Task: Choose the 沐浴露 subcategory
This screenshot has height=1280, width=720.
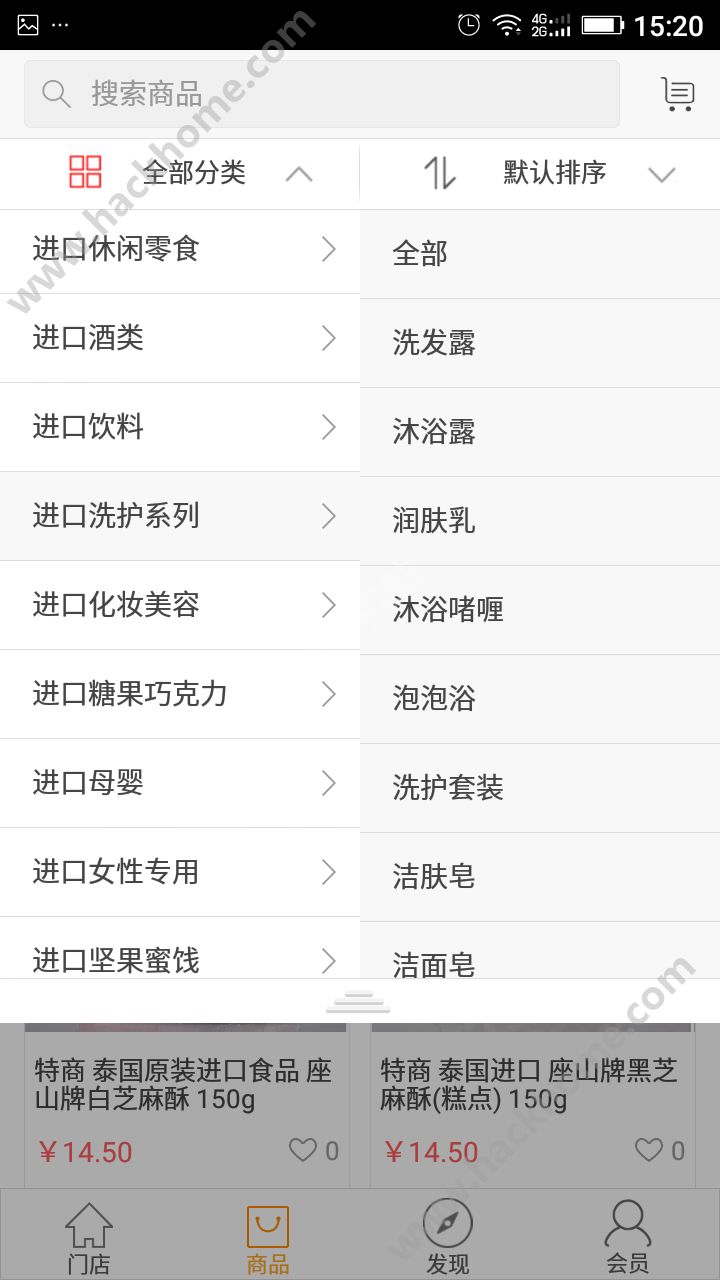Action: pos(540,432)
